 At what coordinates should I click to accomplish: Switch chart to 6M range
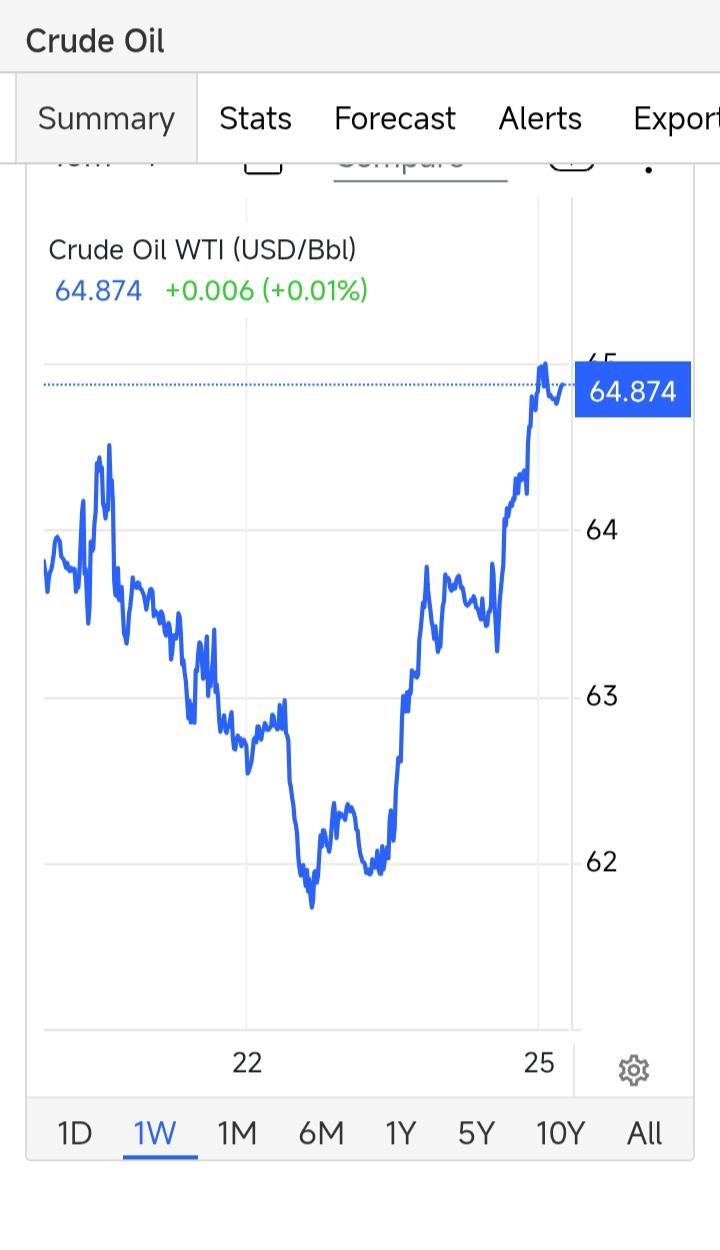coord(321,1133)
